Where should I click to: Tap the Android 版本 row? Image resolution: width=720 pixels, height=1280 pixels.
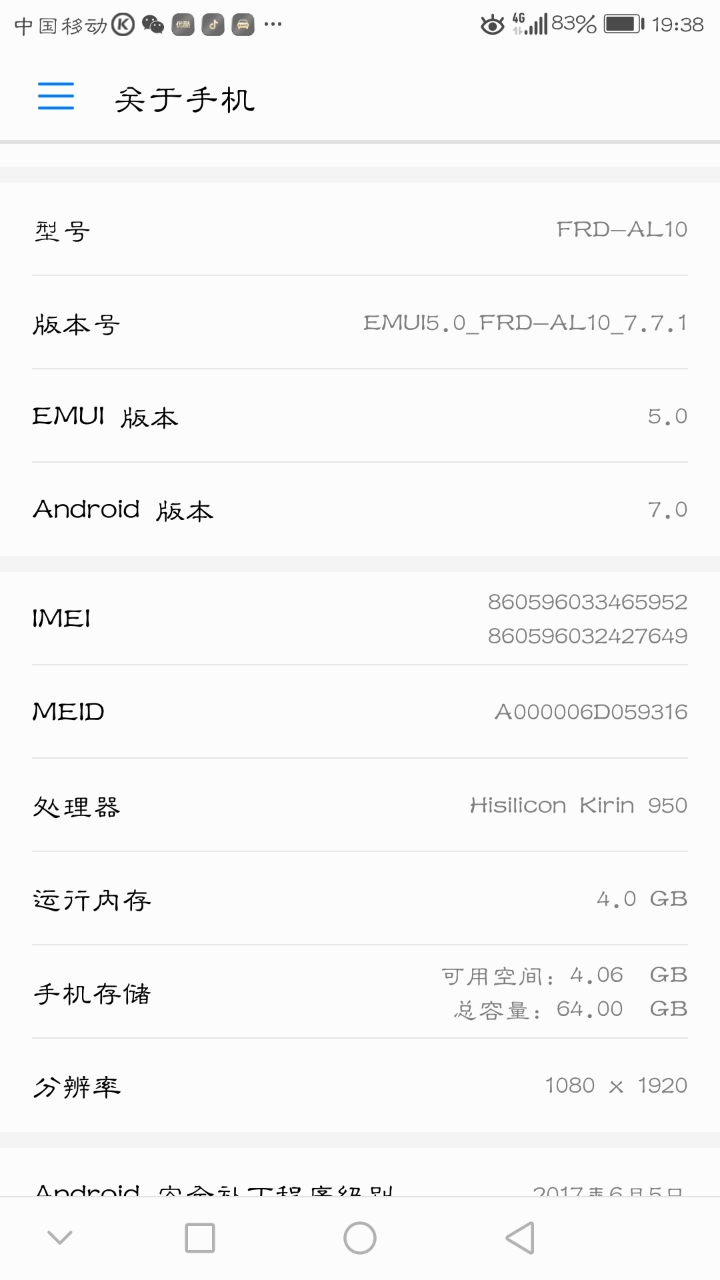(360, 509)
